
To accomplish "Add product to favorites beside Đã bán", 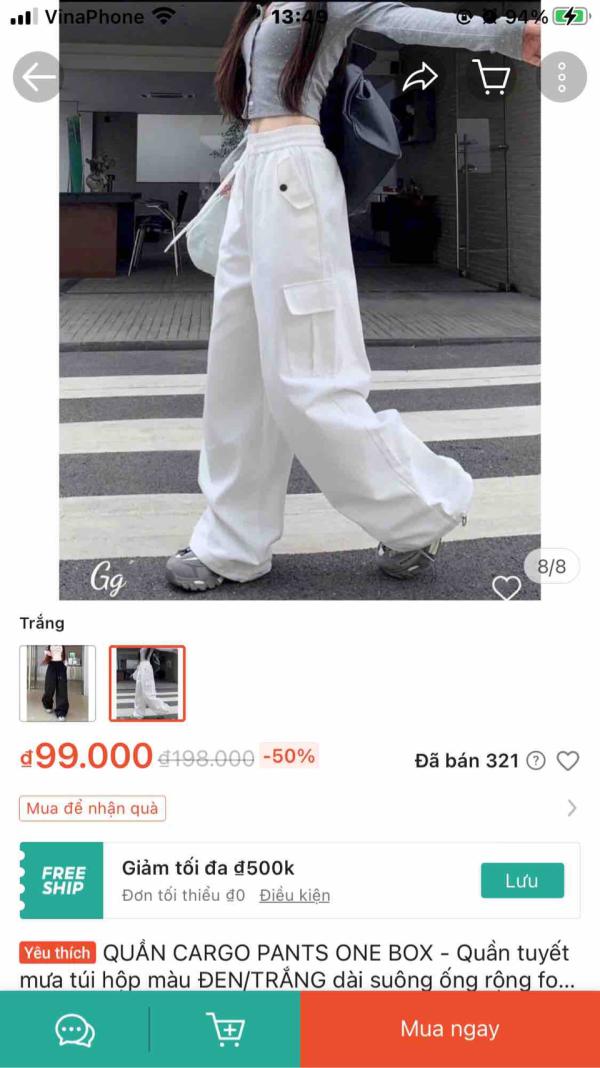I will (568, 761).
